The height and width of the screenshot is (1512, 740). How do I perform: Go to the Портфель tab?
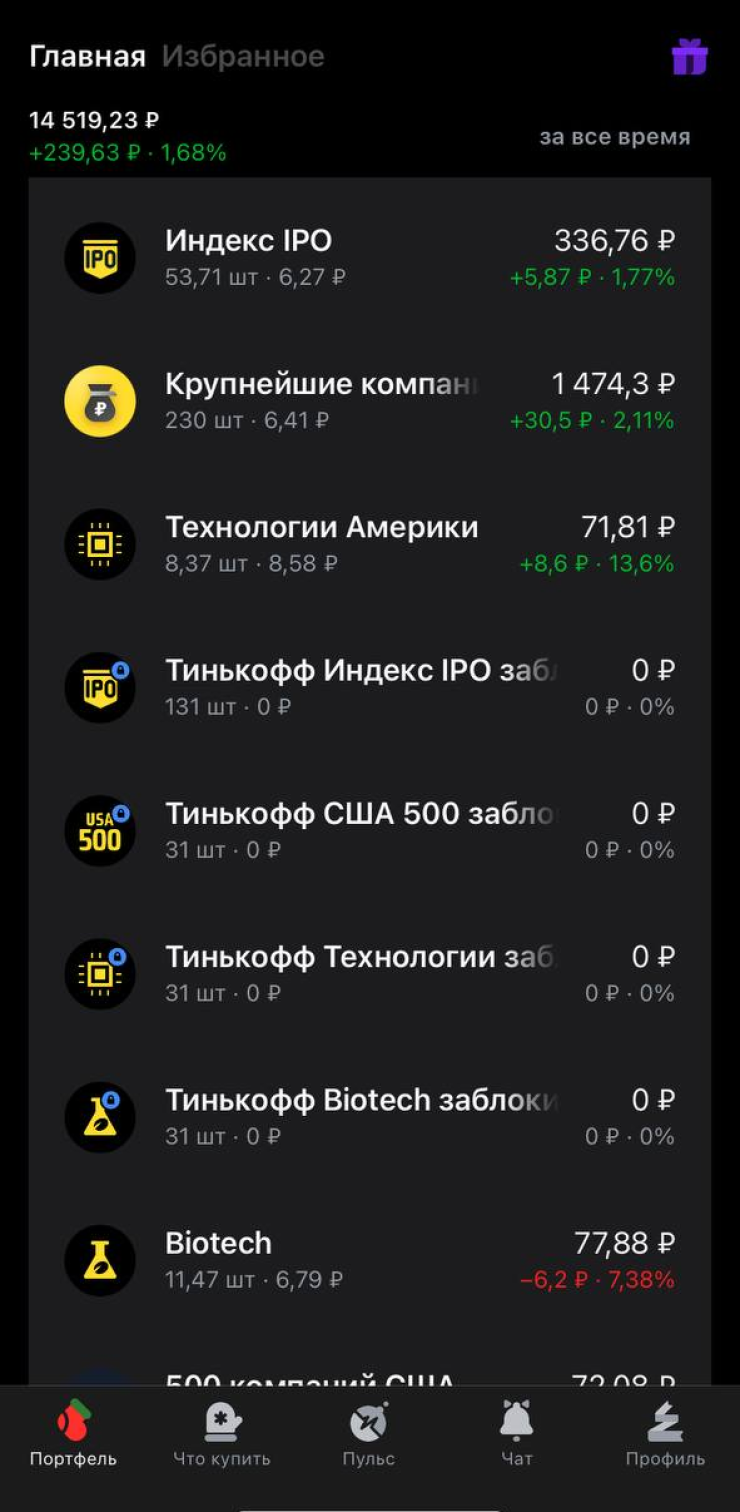[x=73, y=1434]
